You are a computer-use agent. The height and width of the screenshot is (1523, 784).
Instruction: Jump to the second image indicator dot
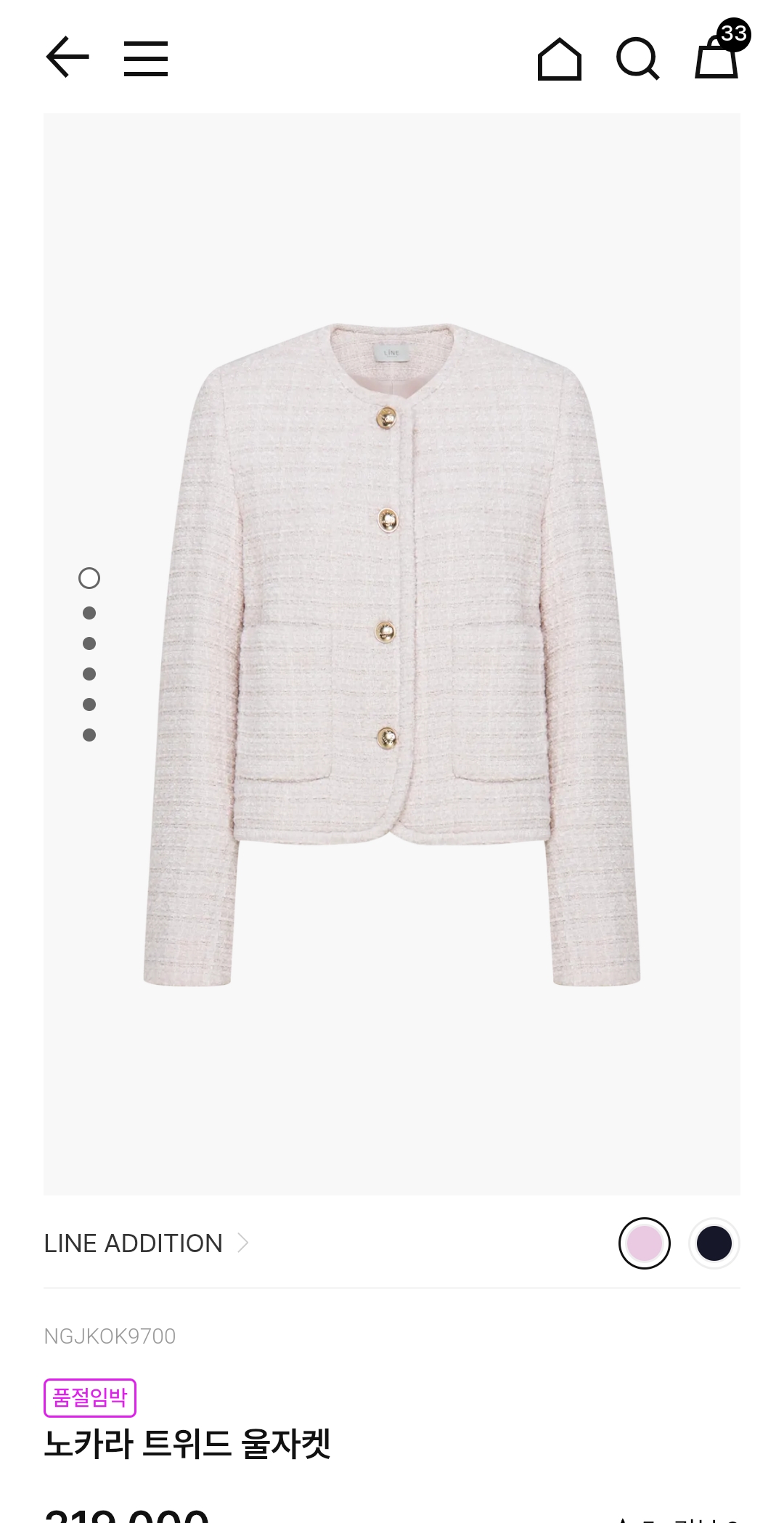point(89,613)
